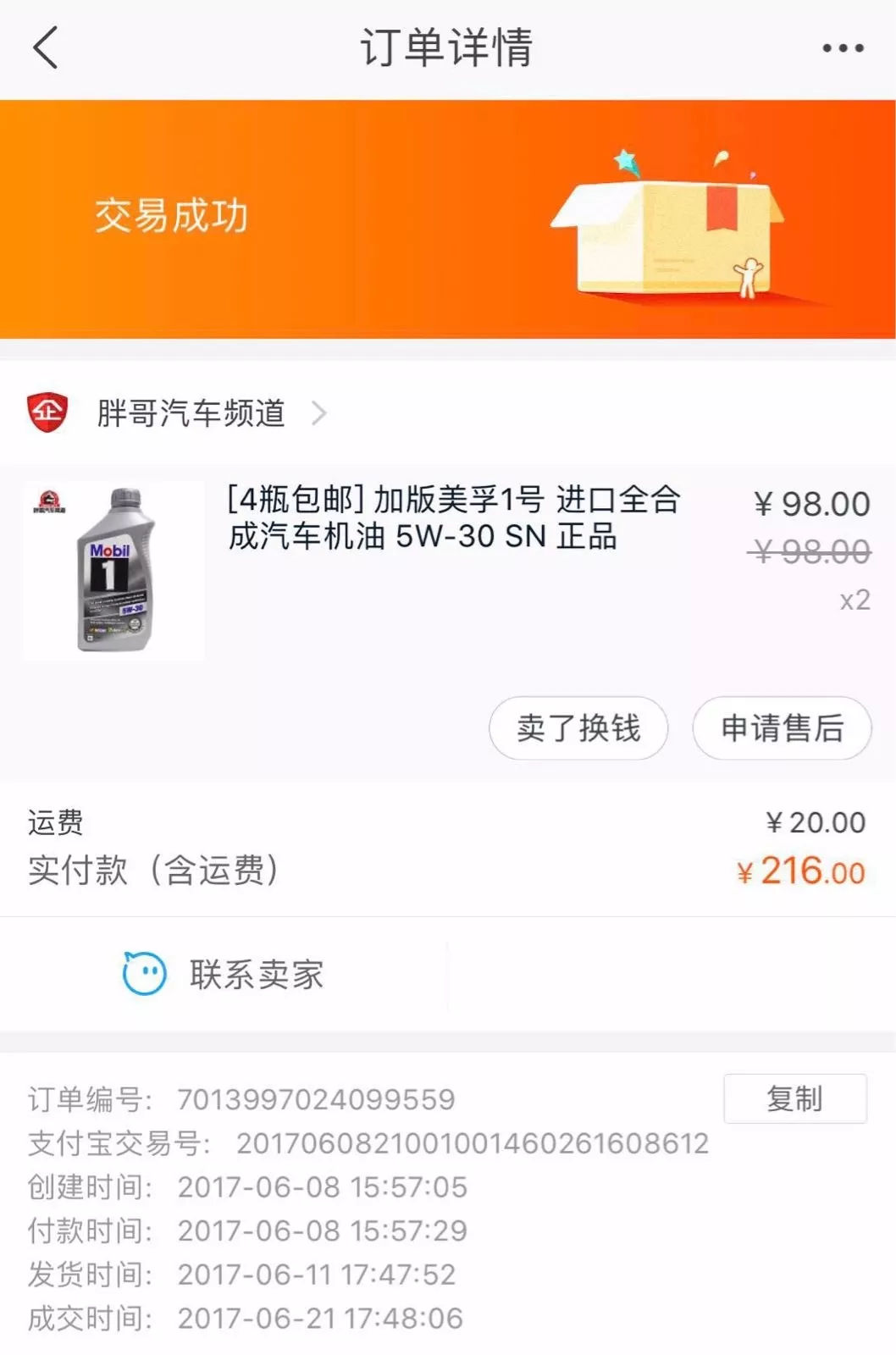The height and width of the screenshot is (1355, 896).
Task: Click the order number 7013997024099559
Action: pos(313,1099)
